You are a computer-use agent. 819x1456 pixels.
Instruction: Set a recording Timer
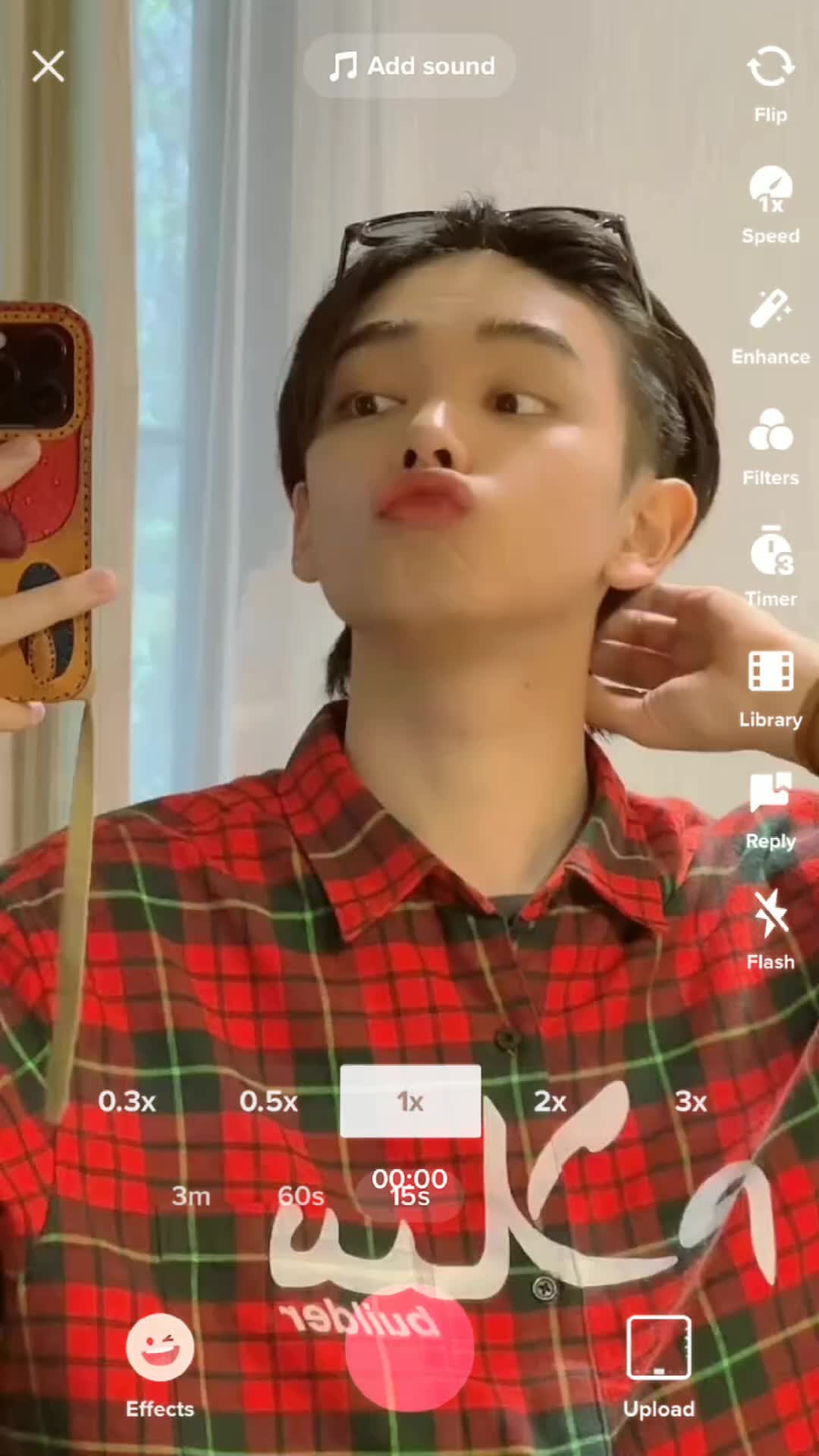pyautogui.click(x=770, y=566)
